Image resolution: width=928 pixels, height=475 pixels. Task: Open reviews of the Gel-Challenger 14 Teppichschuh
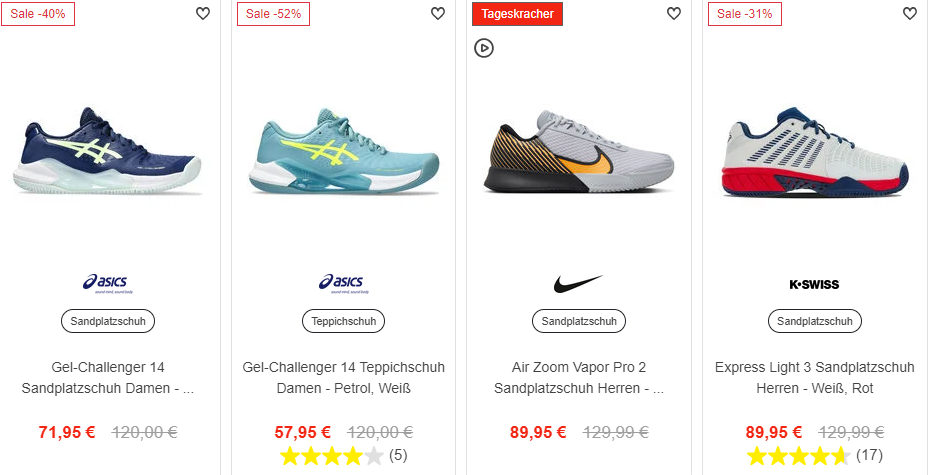point(343,456)
